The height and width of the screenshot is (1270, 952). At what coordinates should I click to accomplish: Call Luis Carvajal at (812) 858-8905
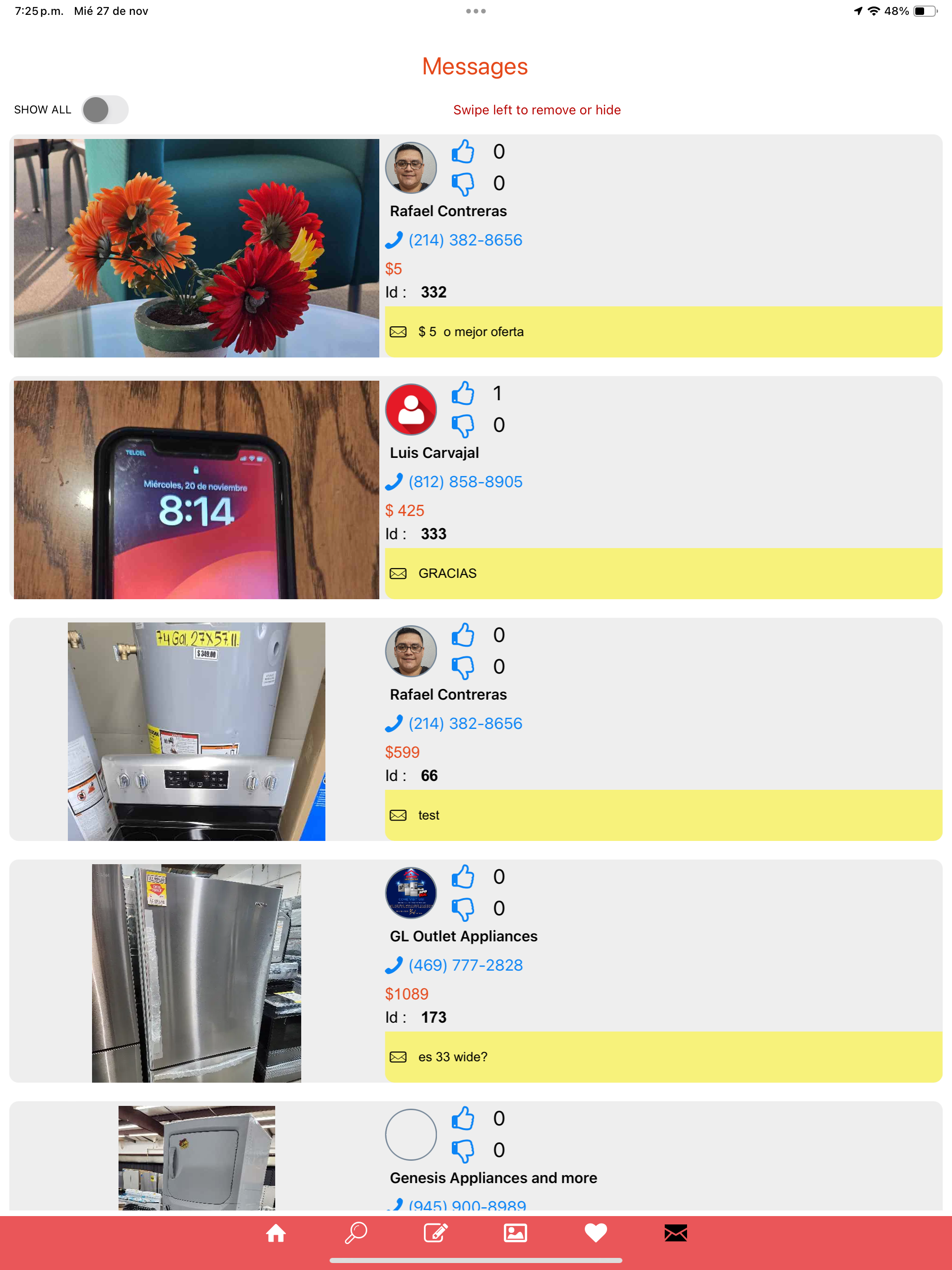point(464,482)
